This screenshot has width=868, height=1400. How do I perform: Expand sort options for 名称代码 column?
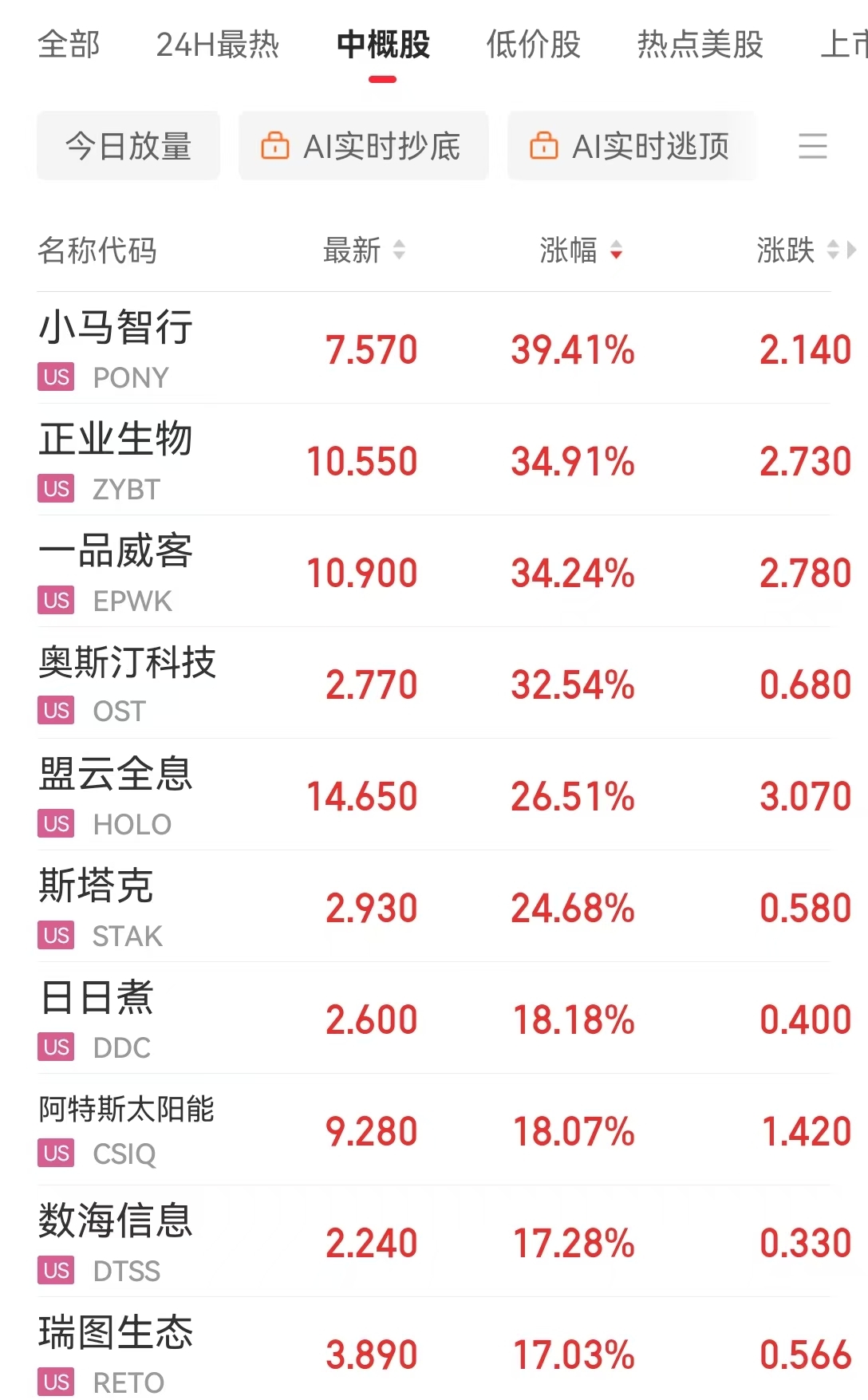[96, 251]
